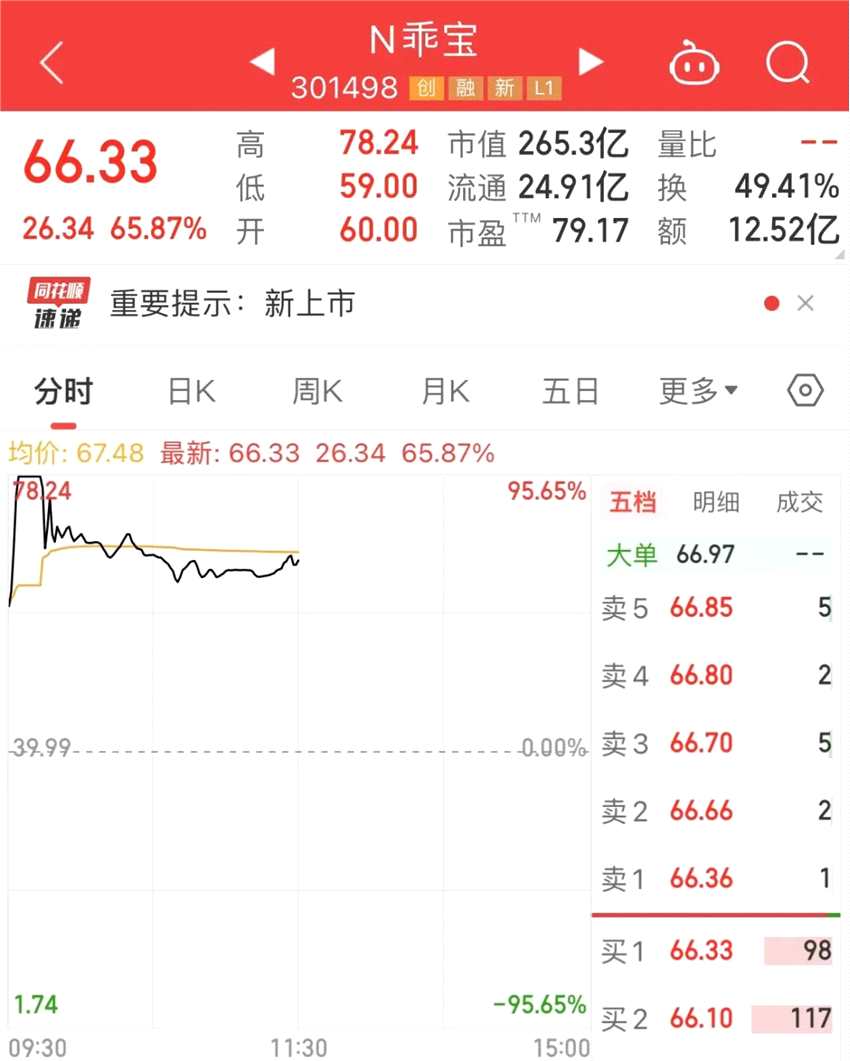Switch to the 五日 chart
Viewport: 850px width, 1061px height.
[570, 391]
